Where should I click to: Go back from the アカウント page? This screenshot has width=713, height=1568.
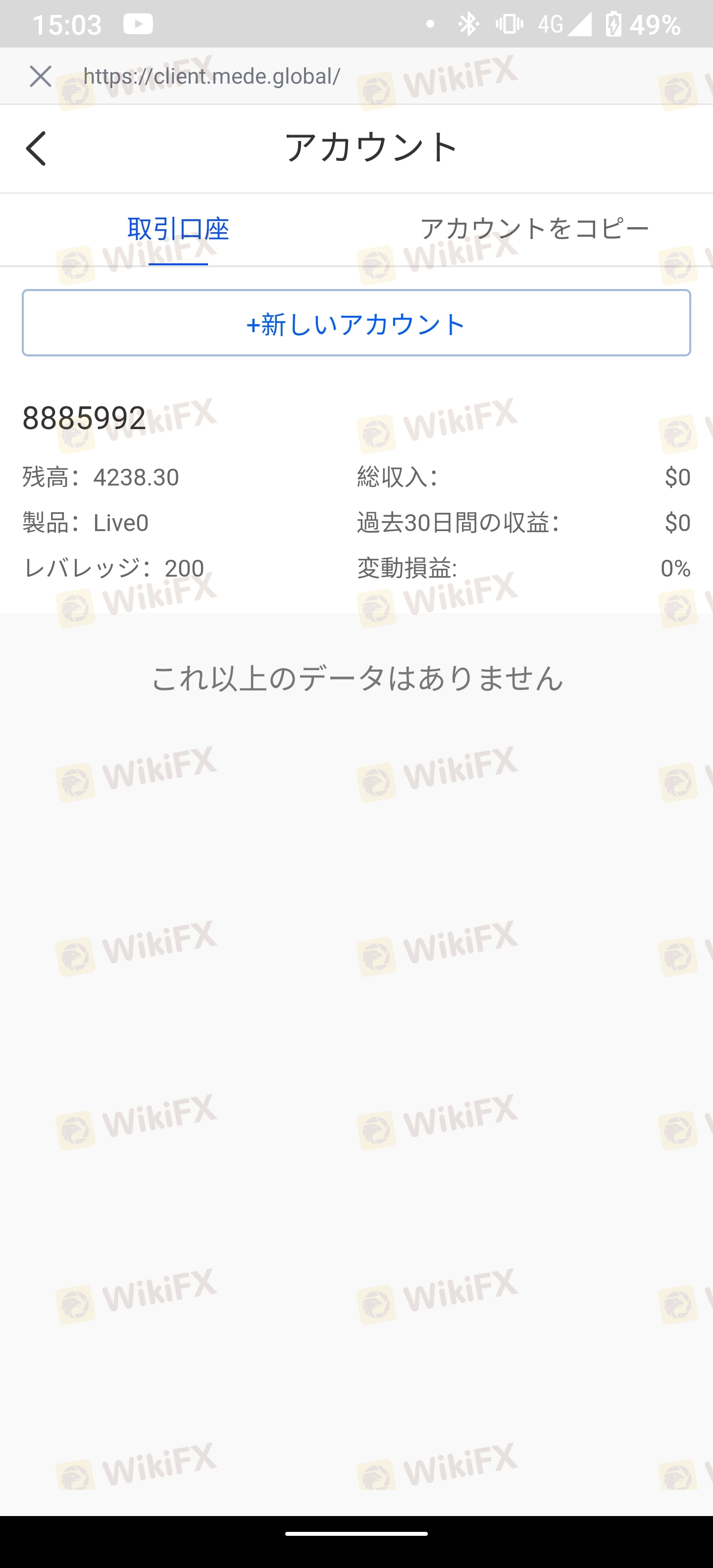[x=36, y=148]
